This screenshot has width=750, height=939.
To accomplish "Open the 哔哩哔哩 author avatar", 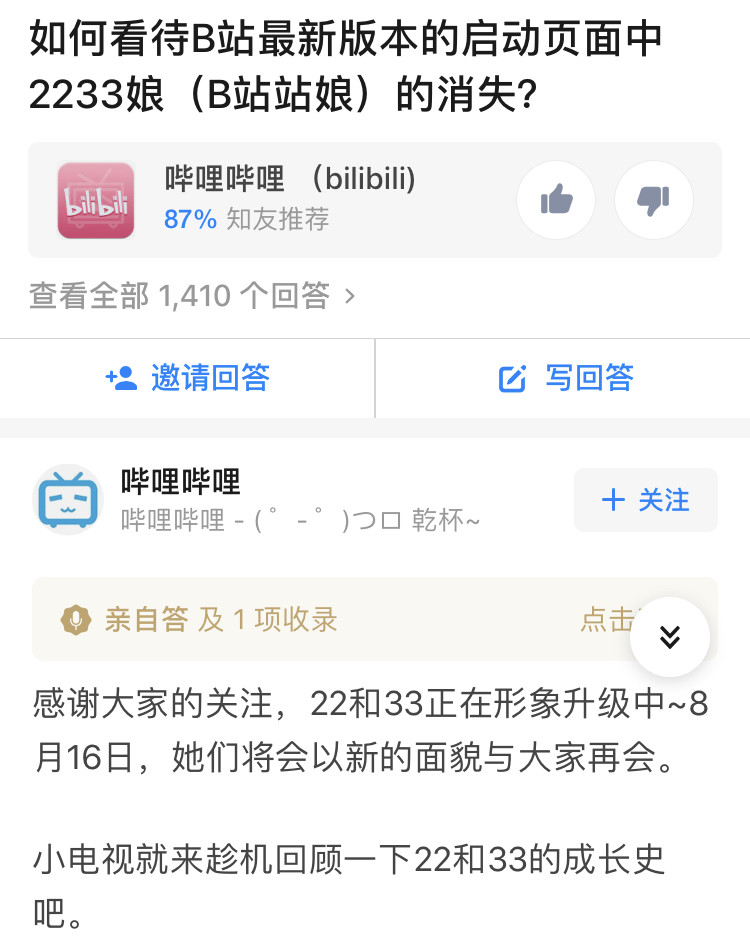I will tap(68, 499).
